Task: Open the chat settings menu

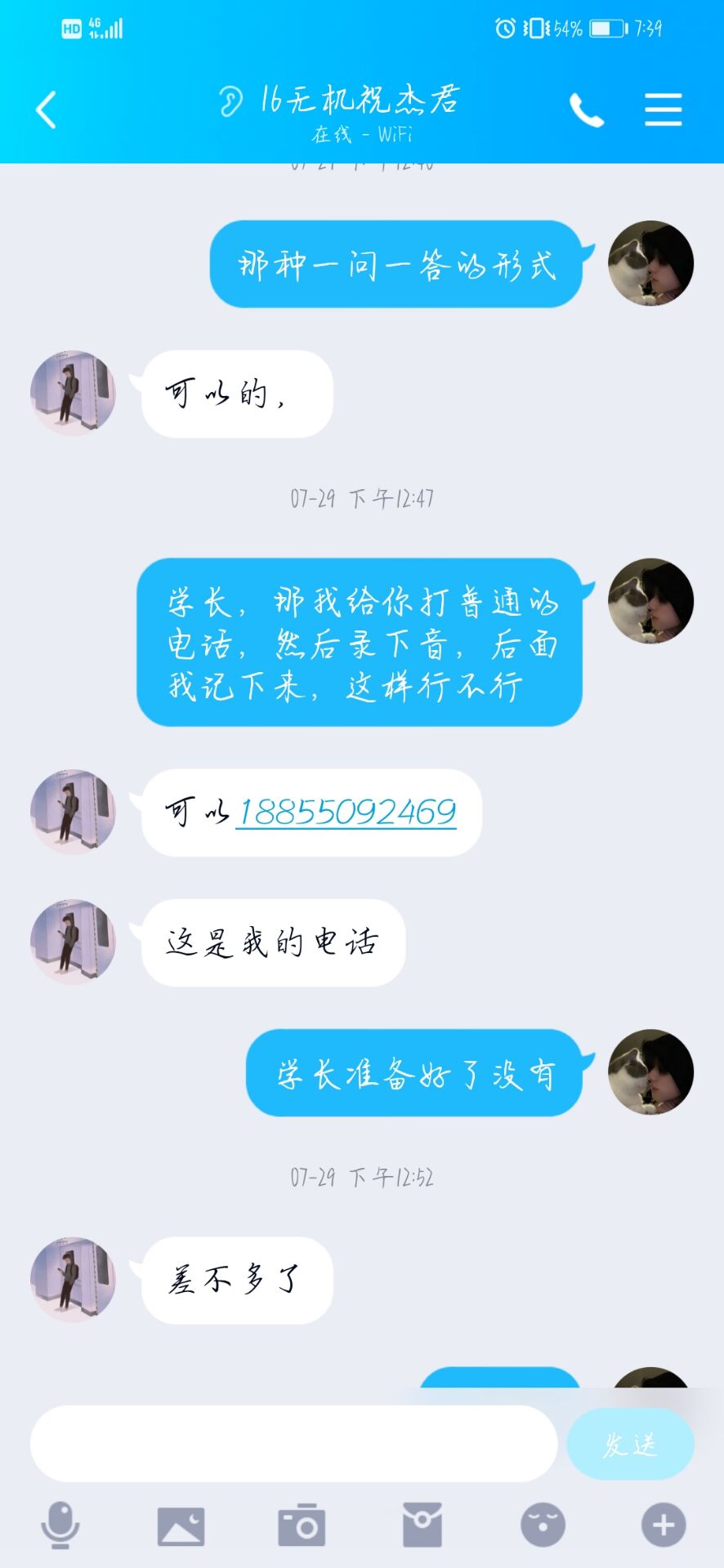Action: coord(663,109)
